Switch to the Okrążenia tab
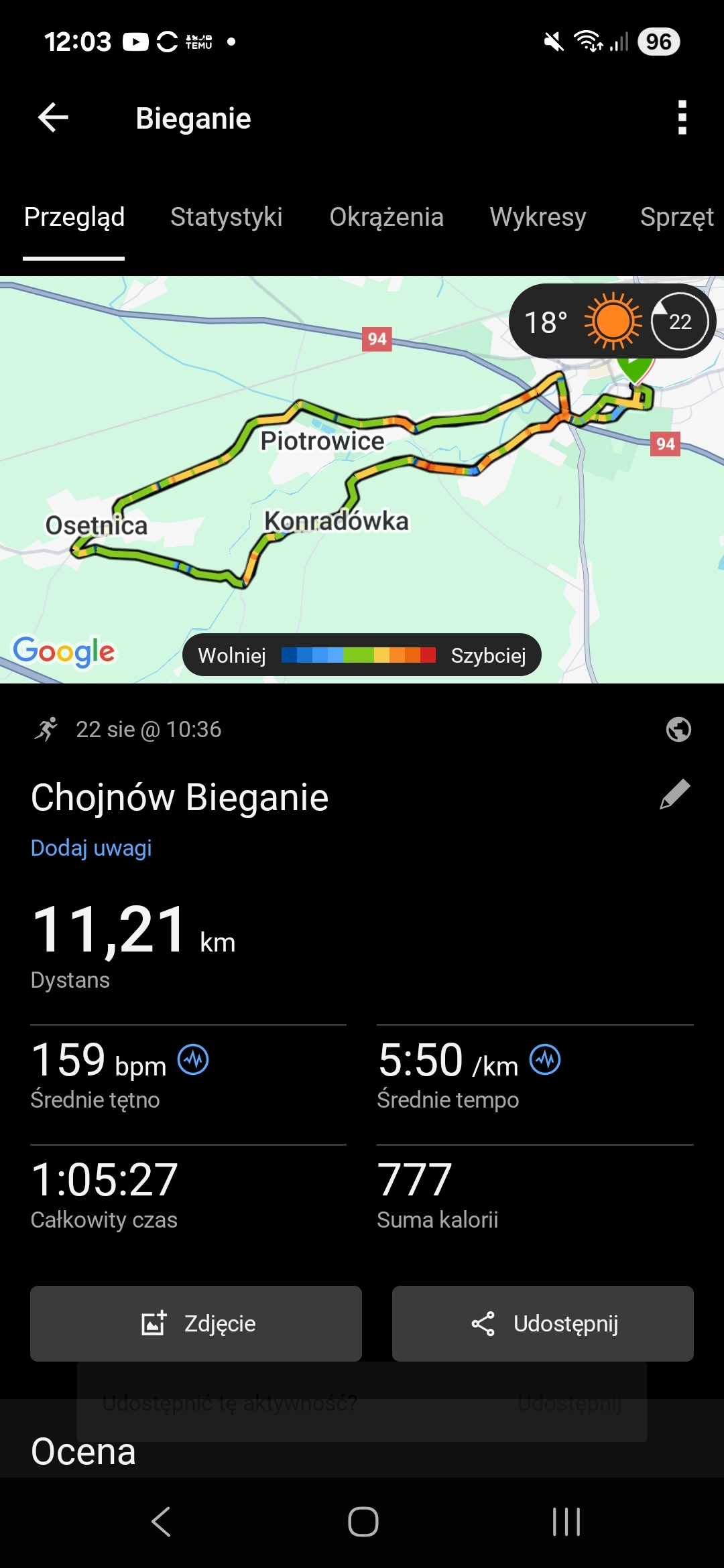Viewport: 724px width, 1568px height. (386, 217)
